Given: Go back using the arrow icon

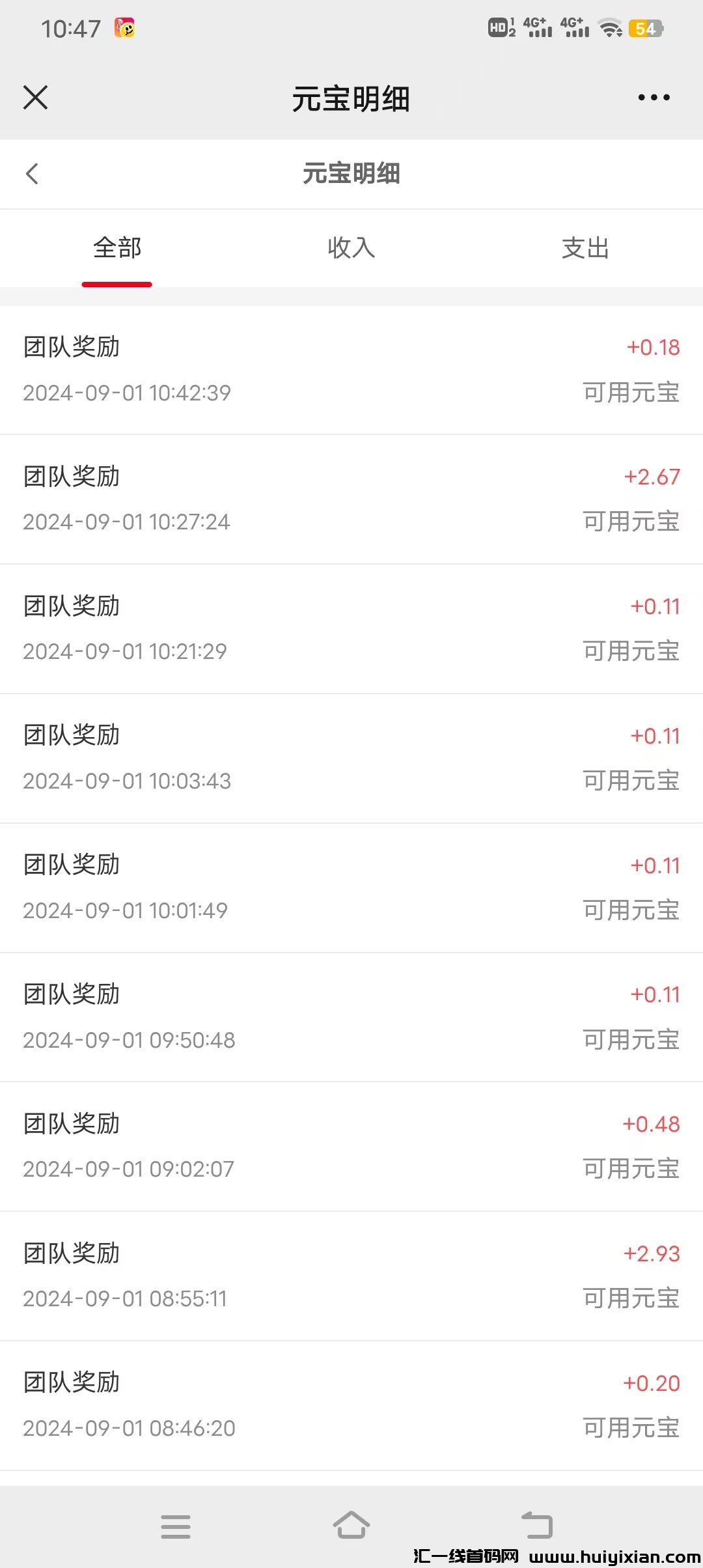Looking at the screenshot, I should click(32, 174).
